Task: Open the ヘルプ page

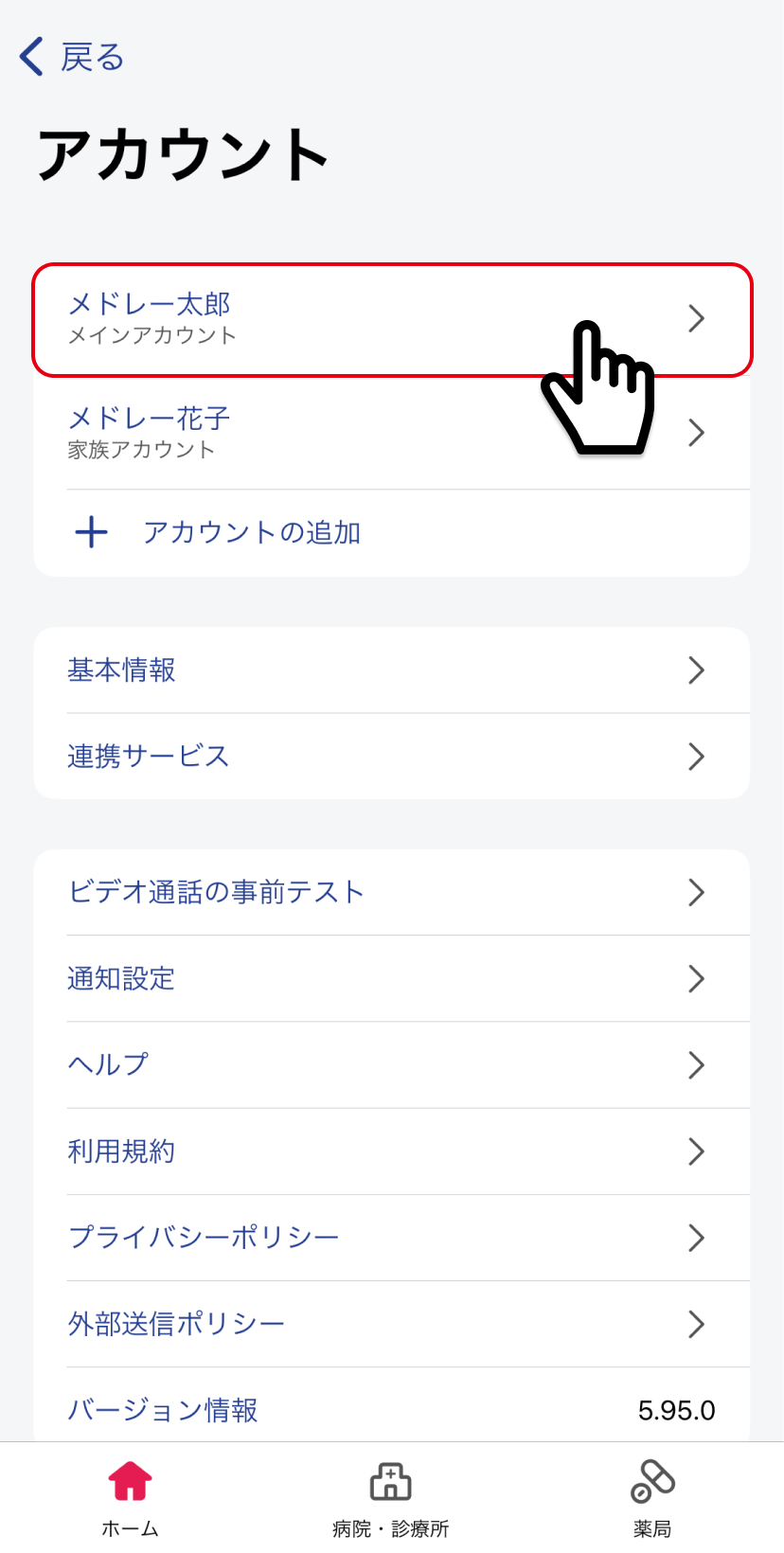Action: click(390, 1064)
